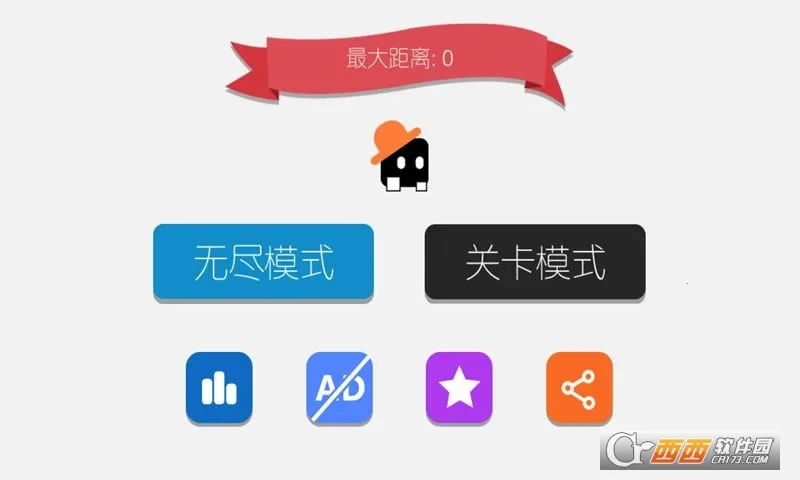The height and width of the screenshot is (480, 800).
Task: Start endless mode 无尽模式
Action: point(263,262)
